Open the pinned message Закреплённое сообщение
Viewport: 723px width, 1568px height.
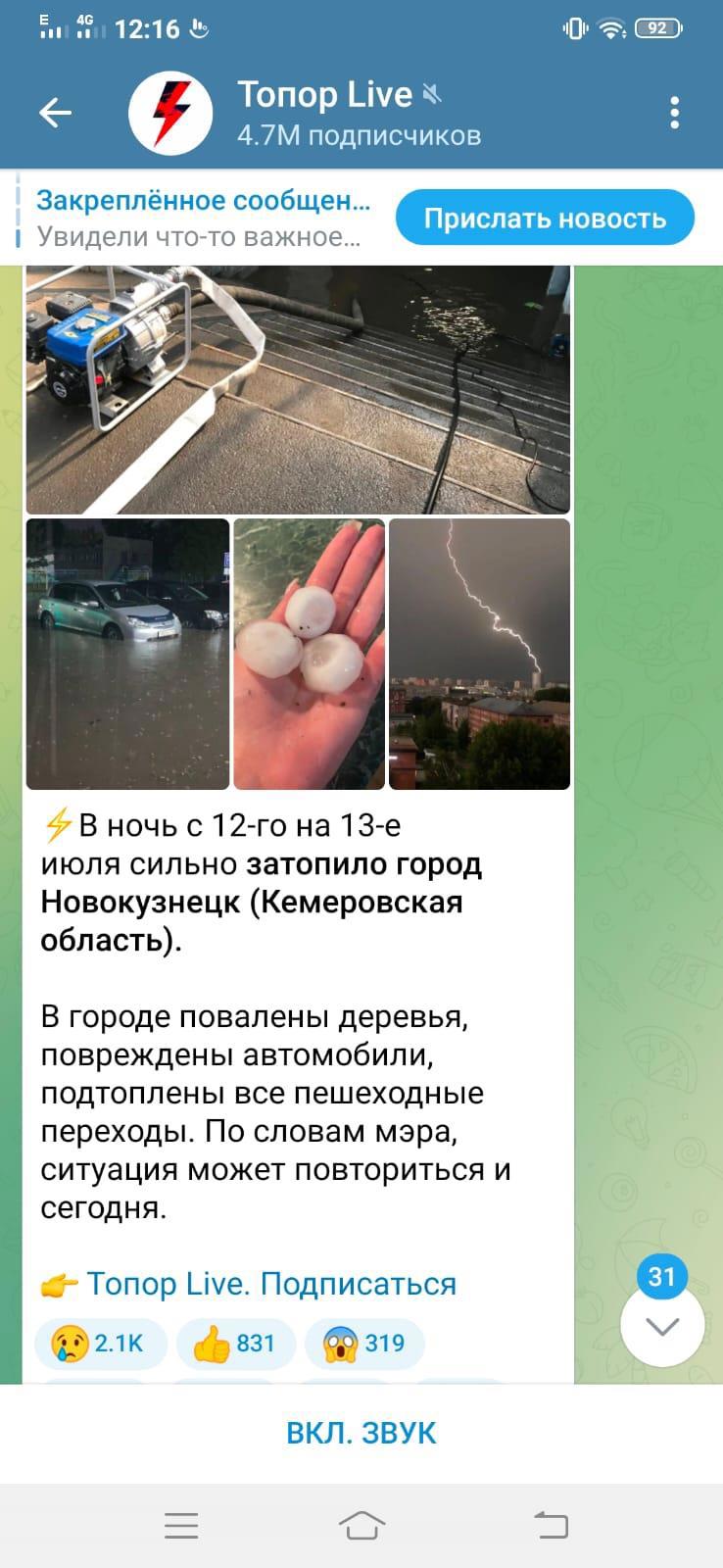[x=204, y=219]
